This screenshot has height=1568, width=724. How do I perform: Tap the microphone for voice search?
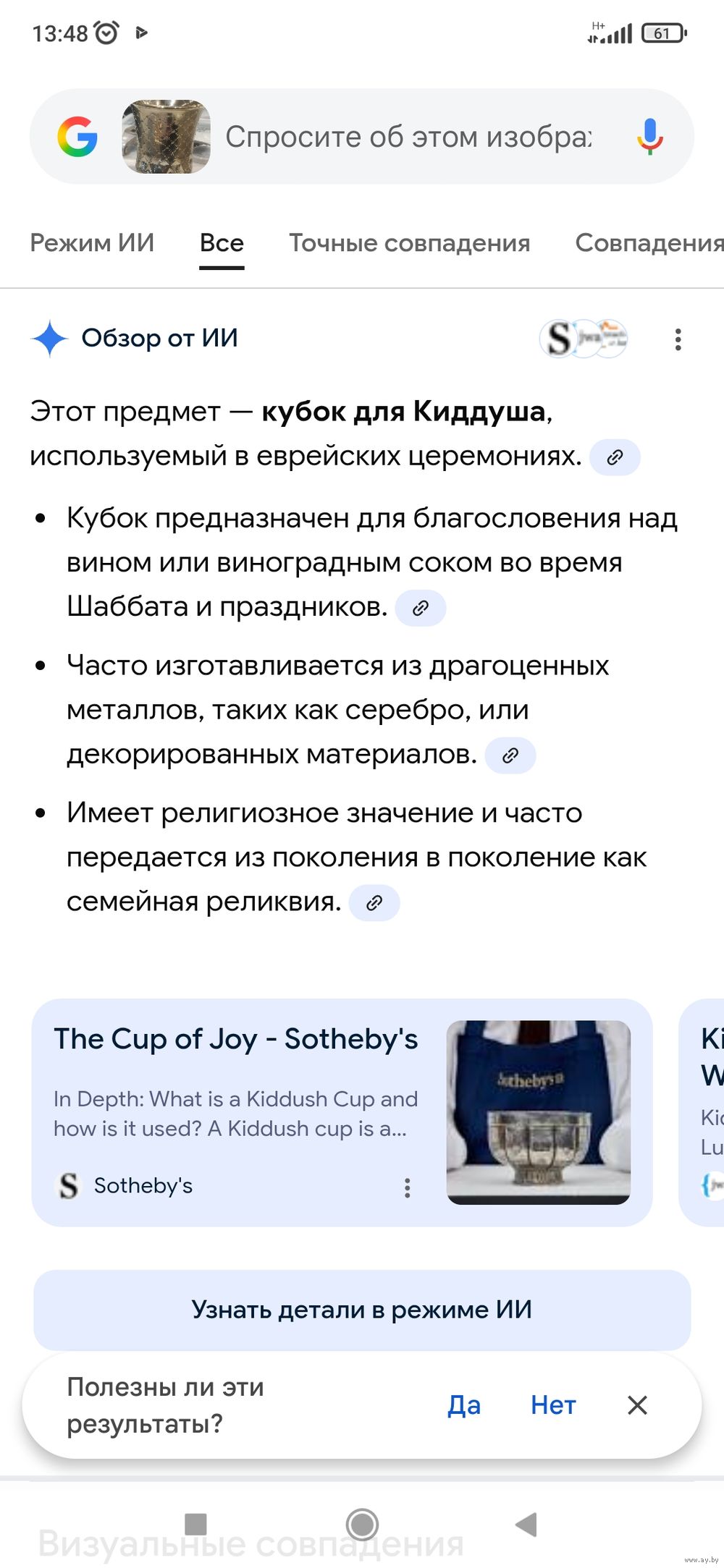649,136
